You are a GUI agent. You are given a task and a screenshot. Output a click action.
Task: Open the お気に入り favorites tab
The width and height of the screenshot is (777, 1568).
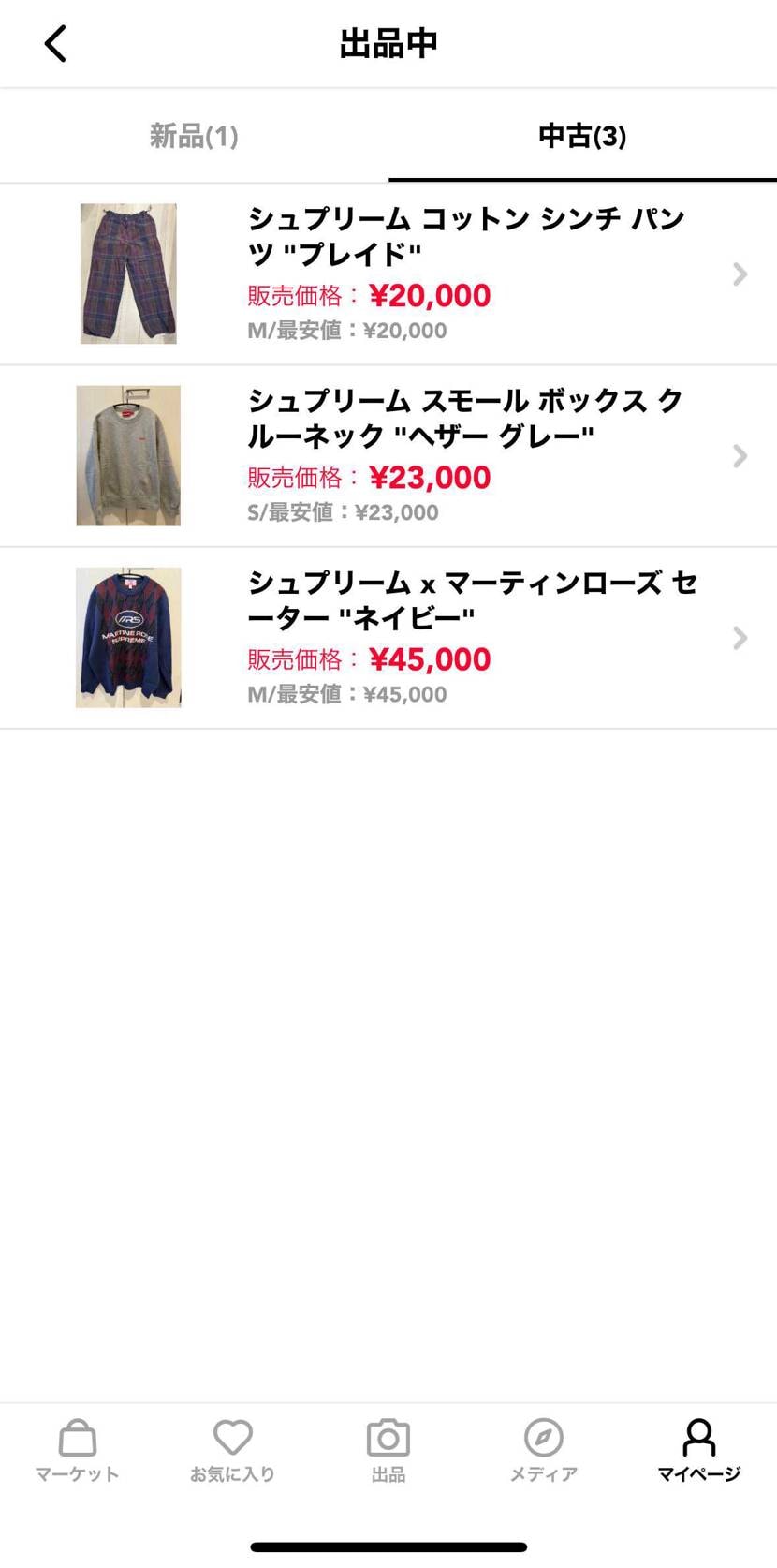click(x=233, y=1449)
